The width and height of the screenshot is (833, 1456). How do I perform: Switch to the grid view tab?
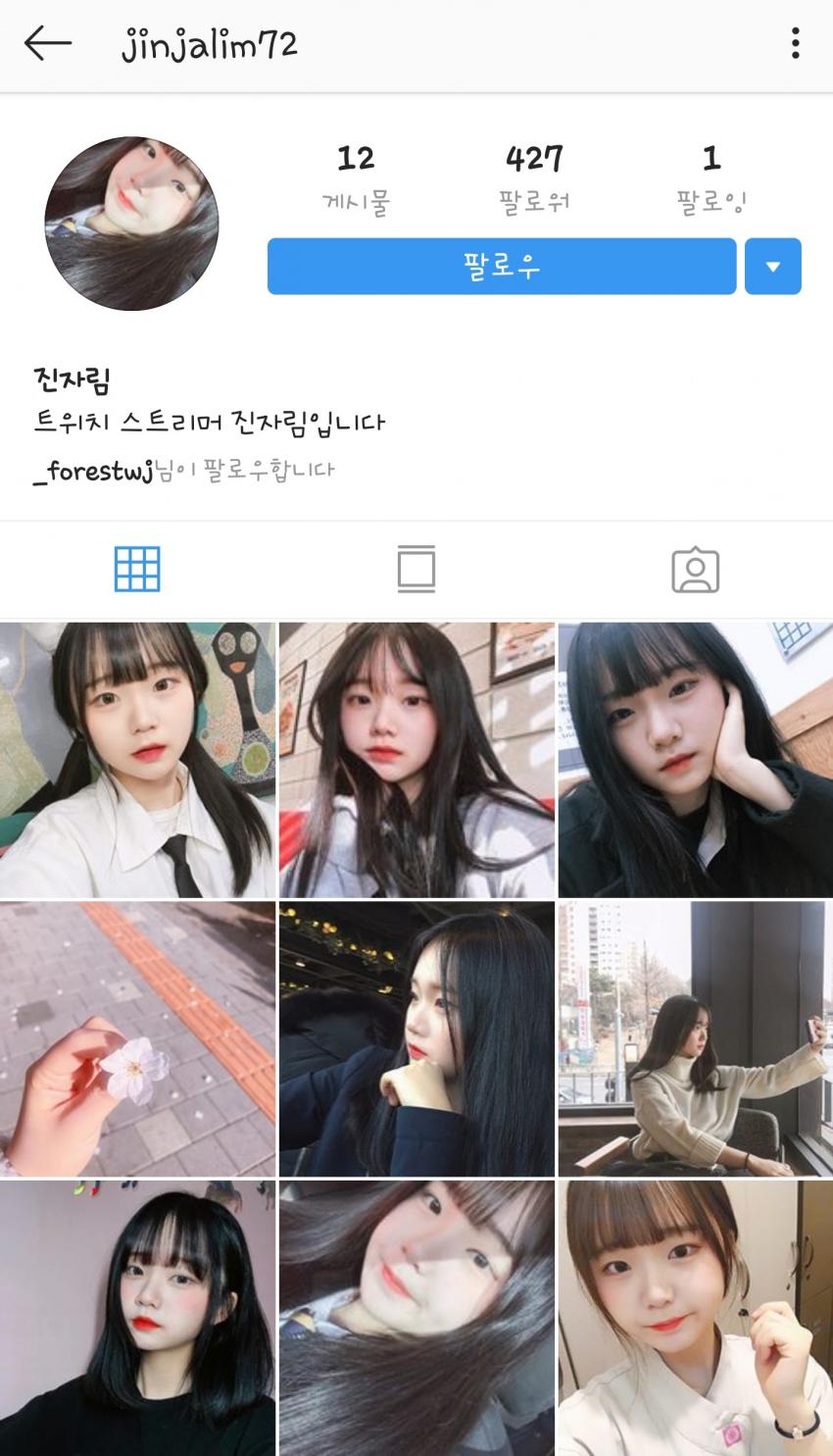click(137, 569)
